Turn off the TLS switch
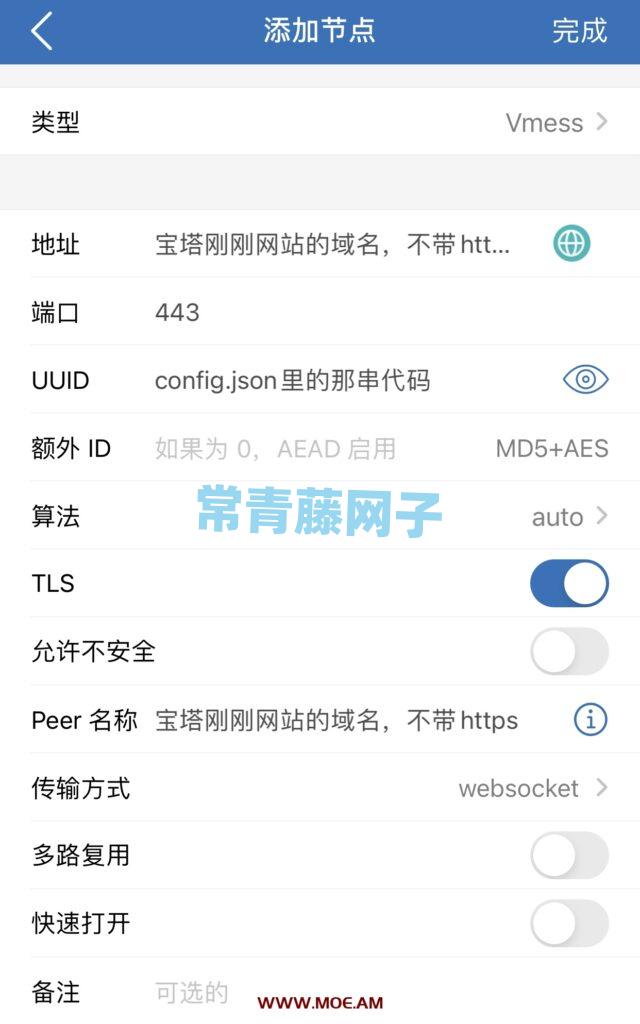This screenshot has width=640, height=1024. pos(569,584)
